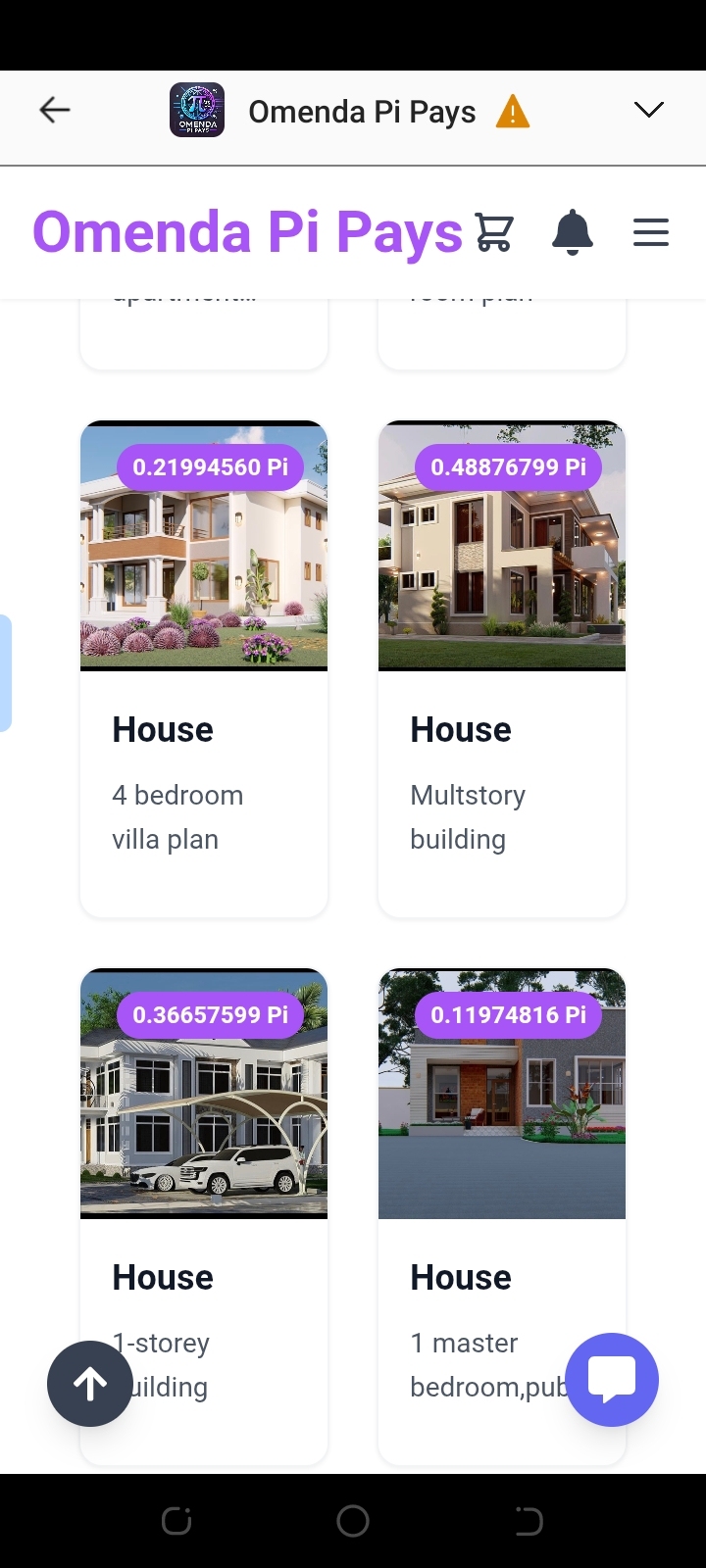View the Multstory building house card
Screen dimensions: 706x1568
pos(502,666)
